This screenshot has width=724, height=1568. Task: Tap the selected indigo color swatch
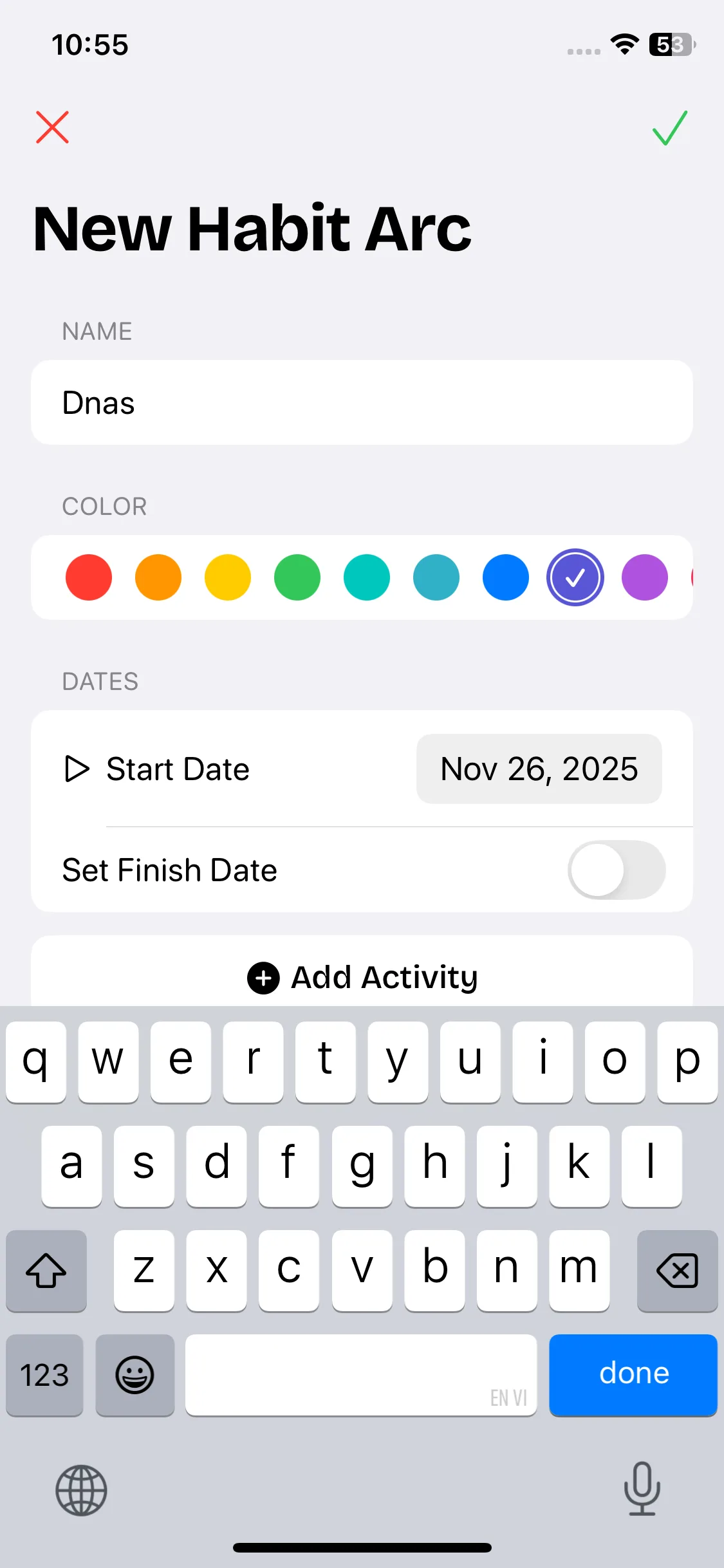point(575,577)
